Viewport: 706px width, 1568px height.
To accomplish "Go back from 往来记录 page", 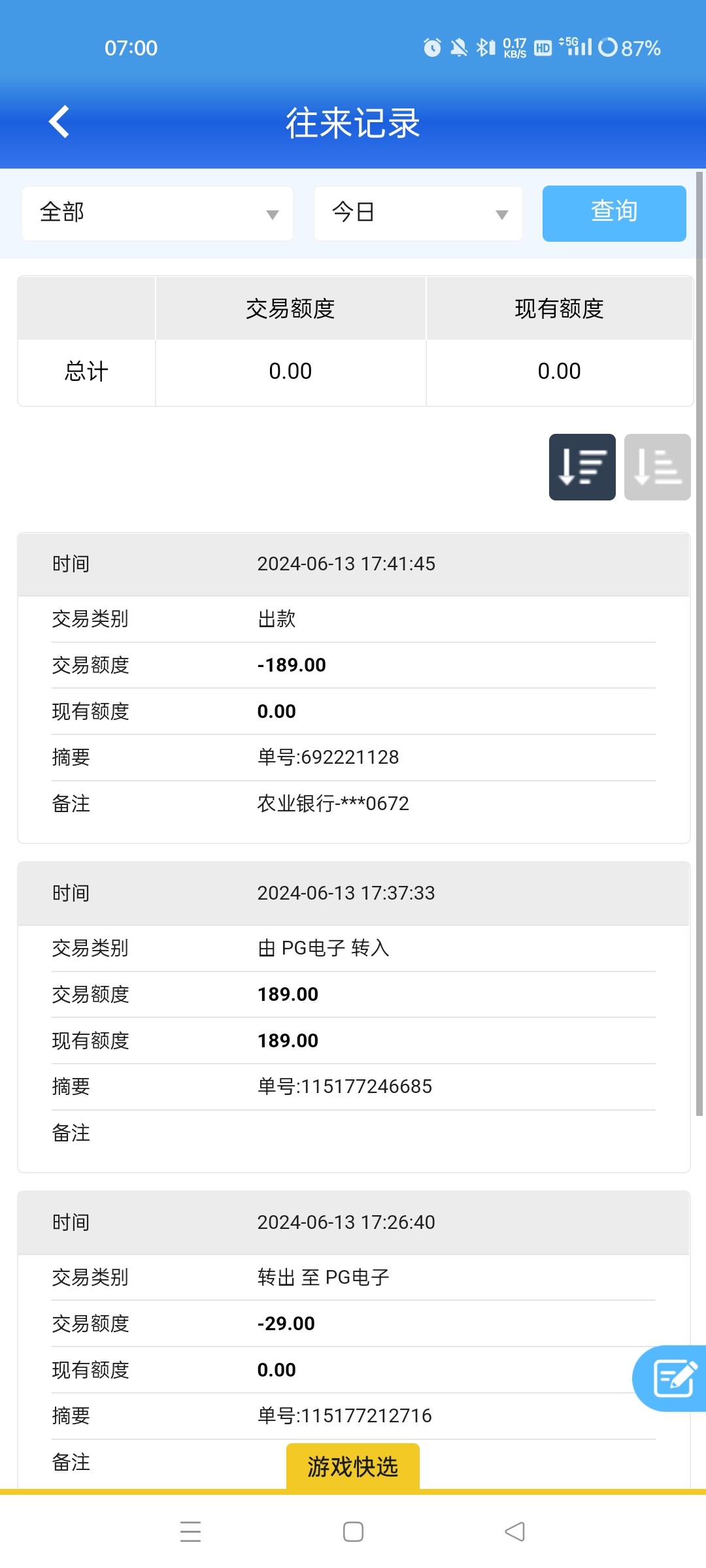I will pyautogui.click(x=59, y=122).
